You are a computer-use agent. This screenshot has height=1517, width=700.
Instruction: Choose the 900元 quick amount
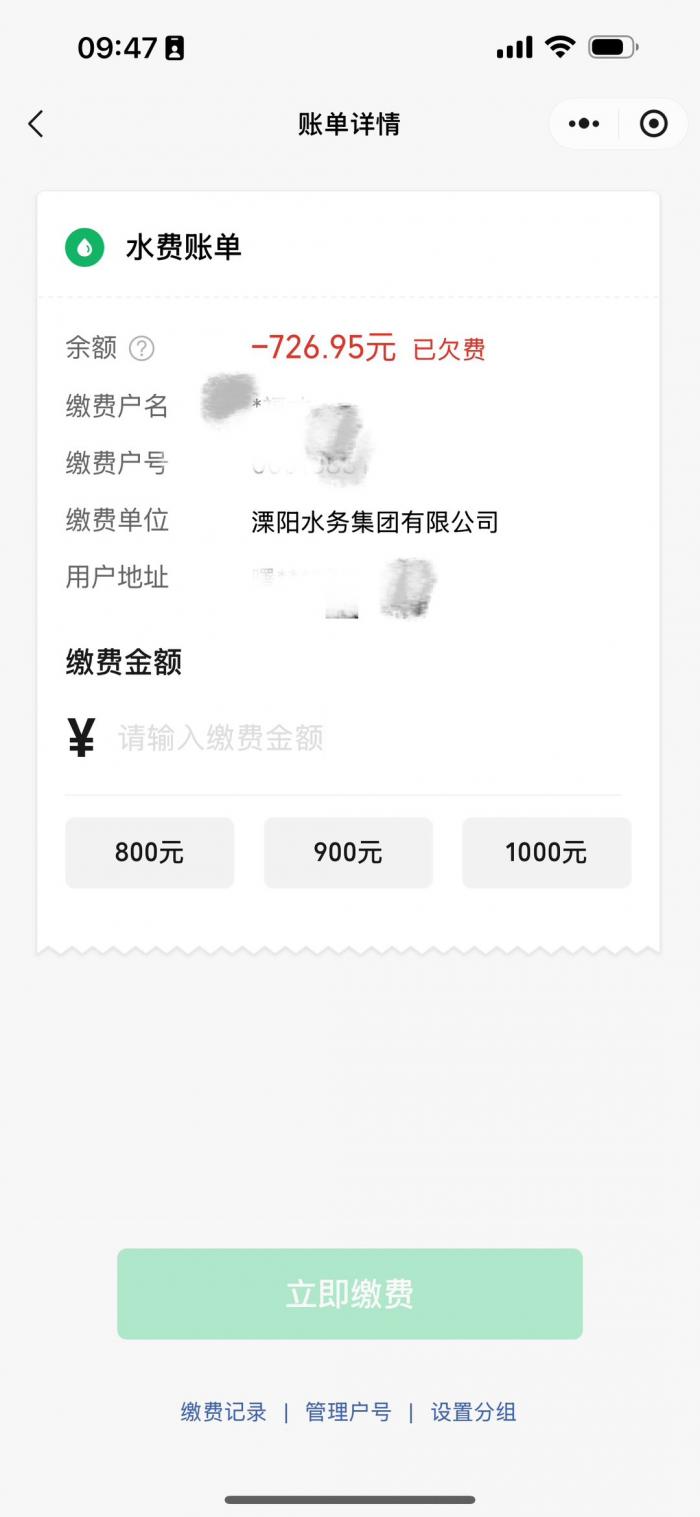tap(348, 853)
